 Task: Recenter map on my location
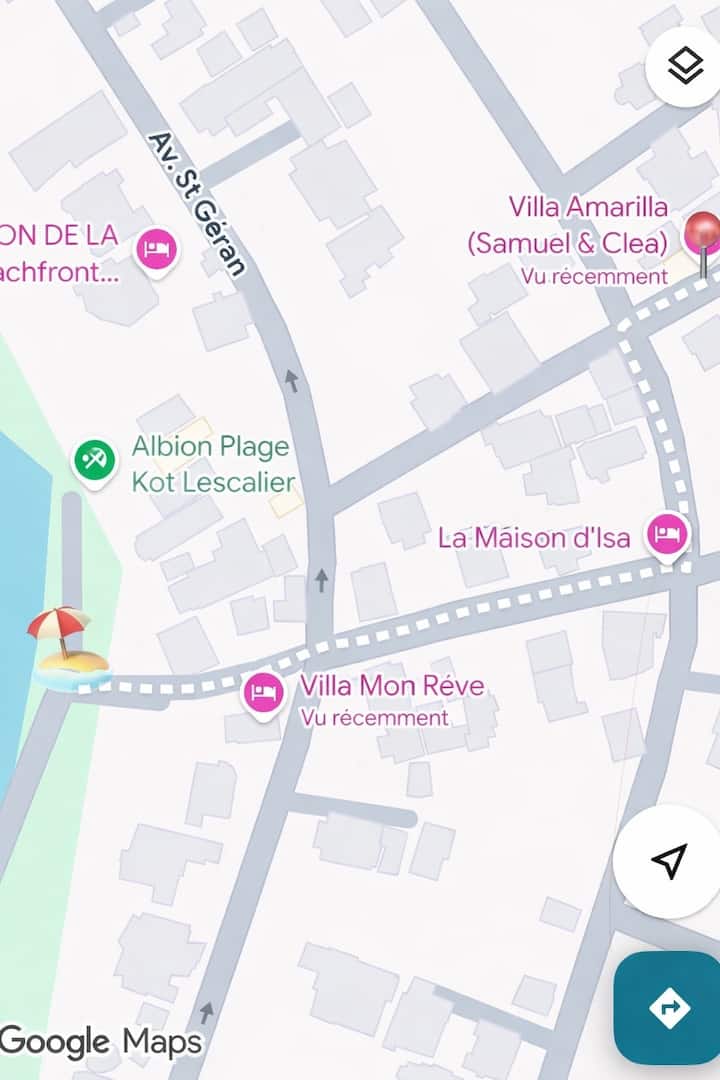[x=667, y=861]
